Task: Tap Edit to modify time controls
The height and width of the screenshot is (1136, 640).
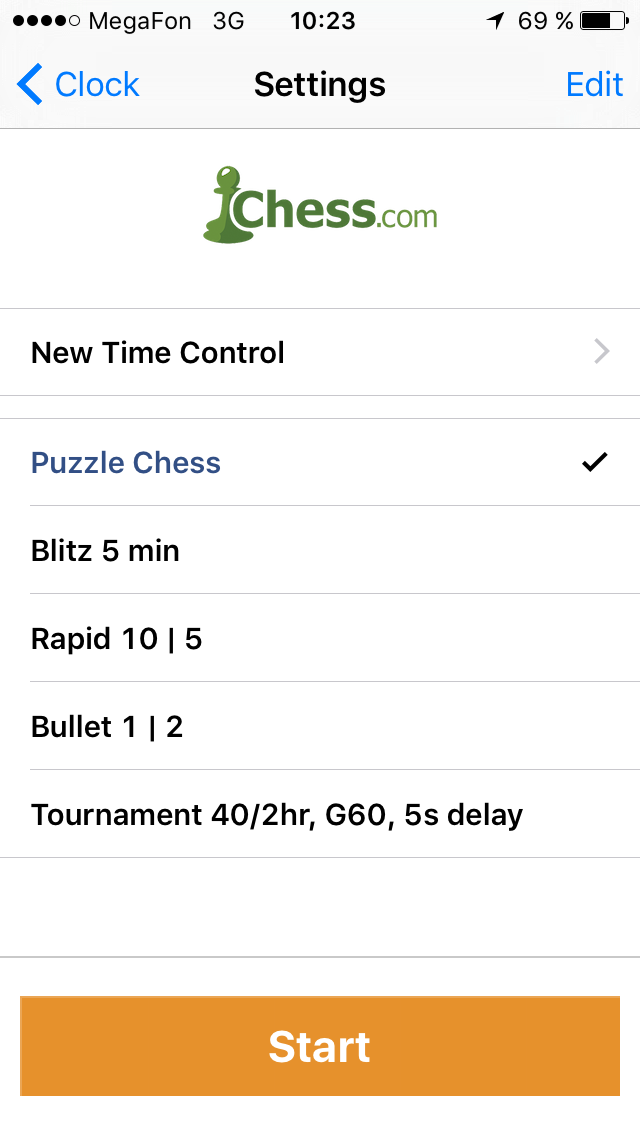Action: click(594, 85)
